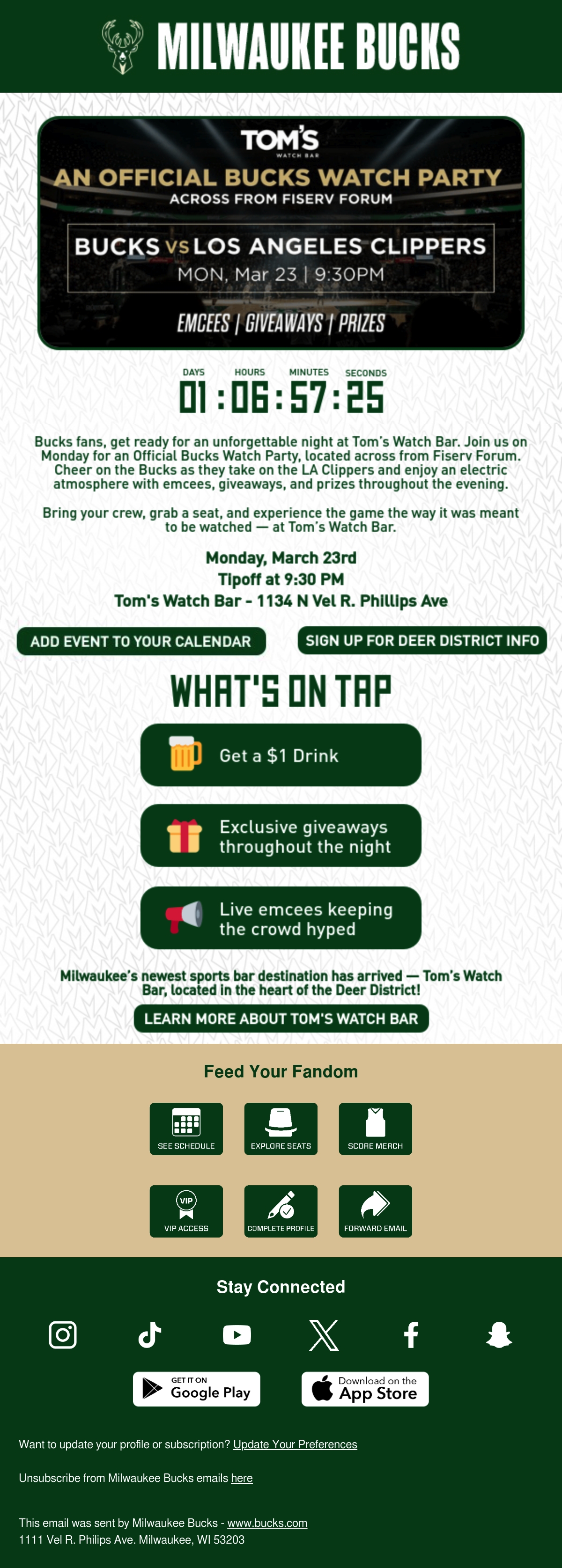Open the Bucks Instagram page
The width and height of the screenshot is (562, 1568).
[63, 1335]
